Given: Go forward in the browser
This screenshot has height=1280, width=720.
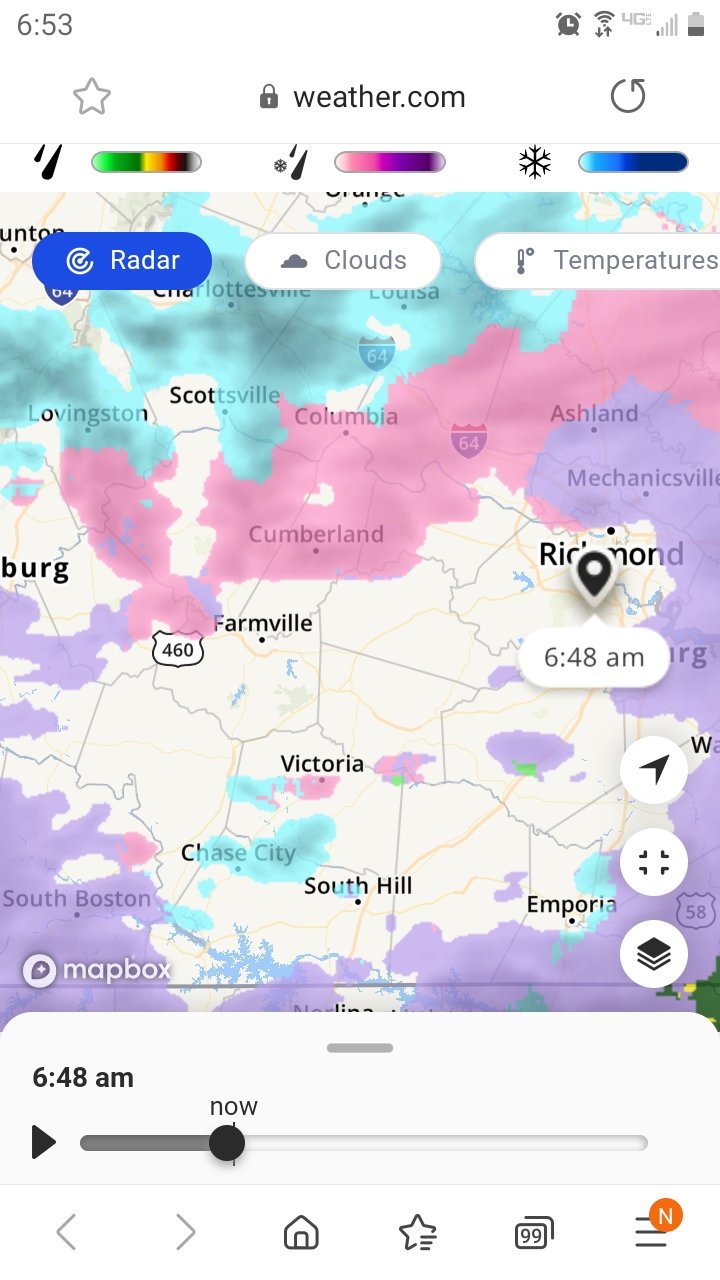Looking at the screenshot, I should (x=185, y=1232).
